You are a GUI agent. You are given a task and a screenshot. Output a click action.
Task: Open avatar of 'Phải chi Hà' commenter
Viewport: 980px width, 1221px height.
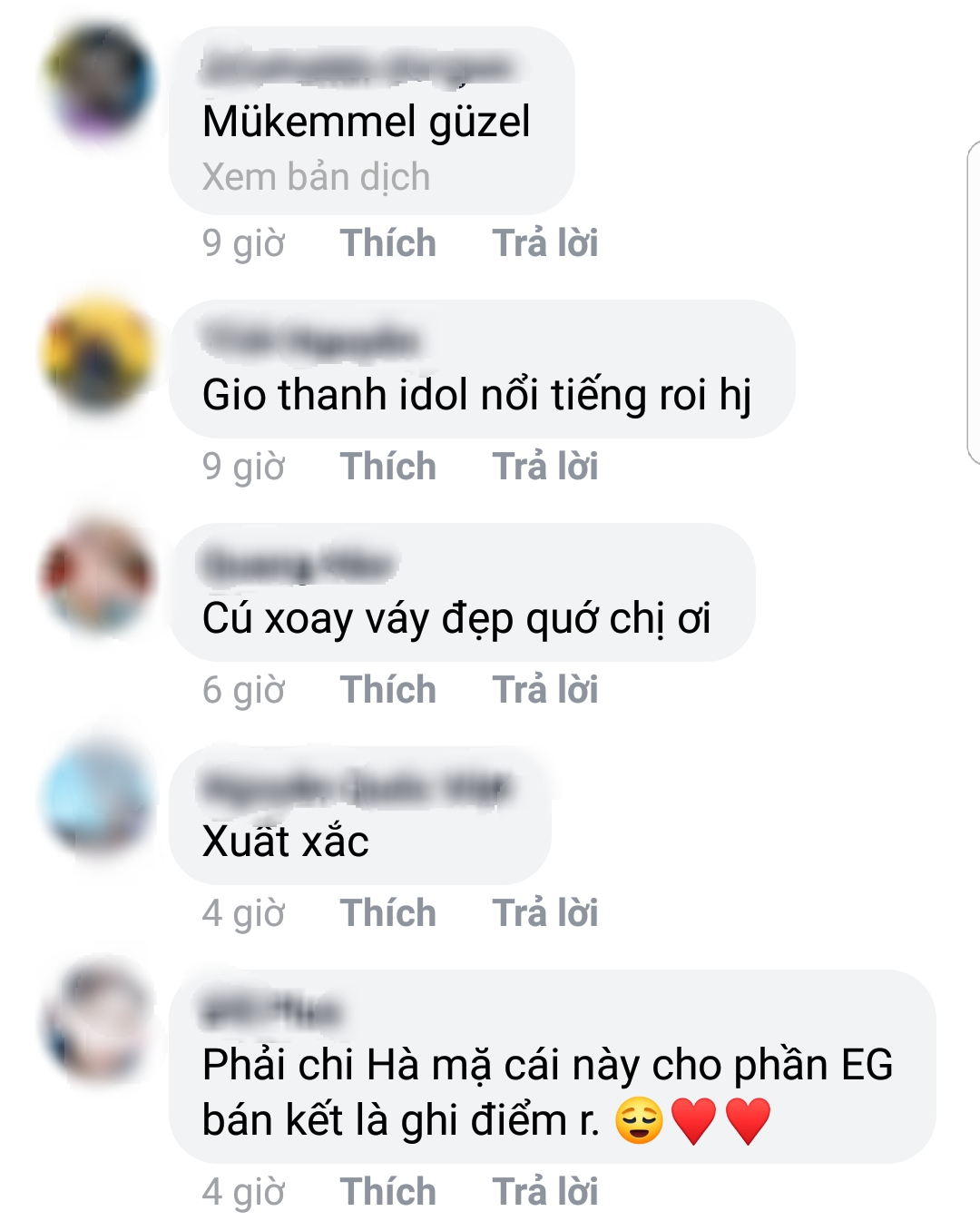coord(98,1023)
